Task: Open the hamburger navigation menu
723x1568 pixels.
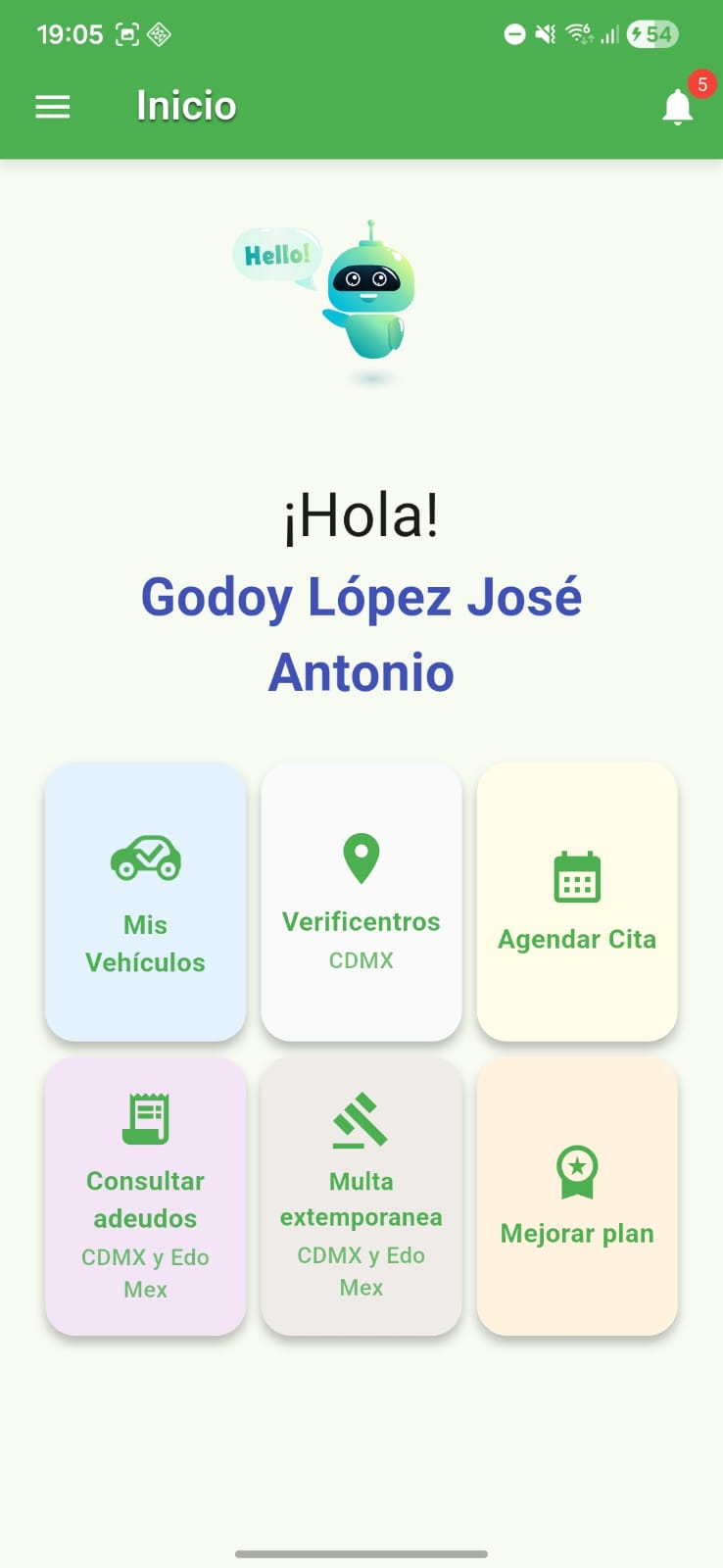Action: click(x=52, y=106)
